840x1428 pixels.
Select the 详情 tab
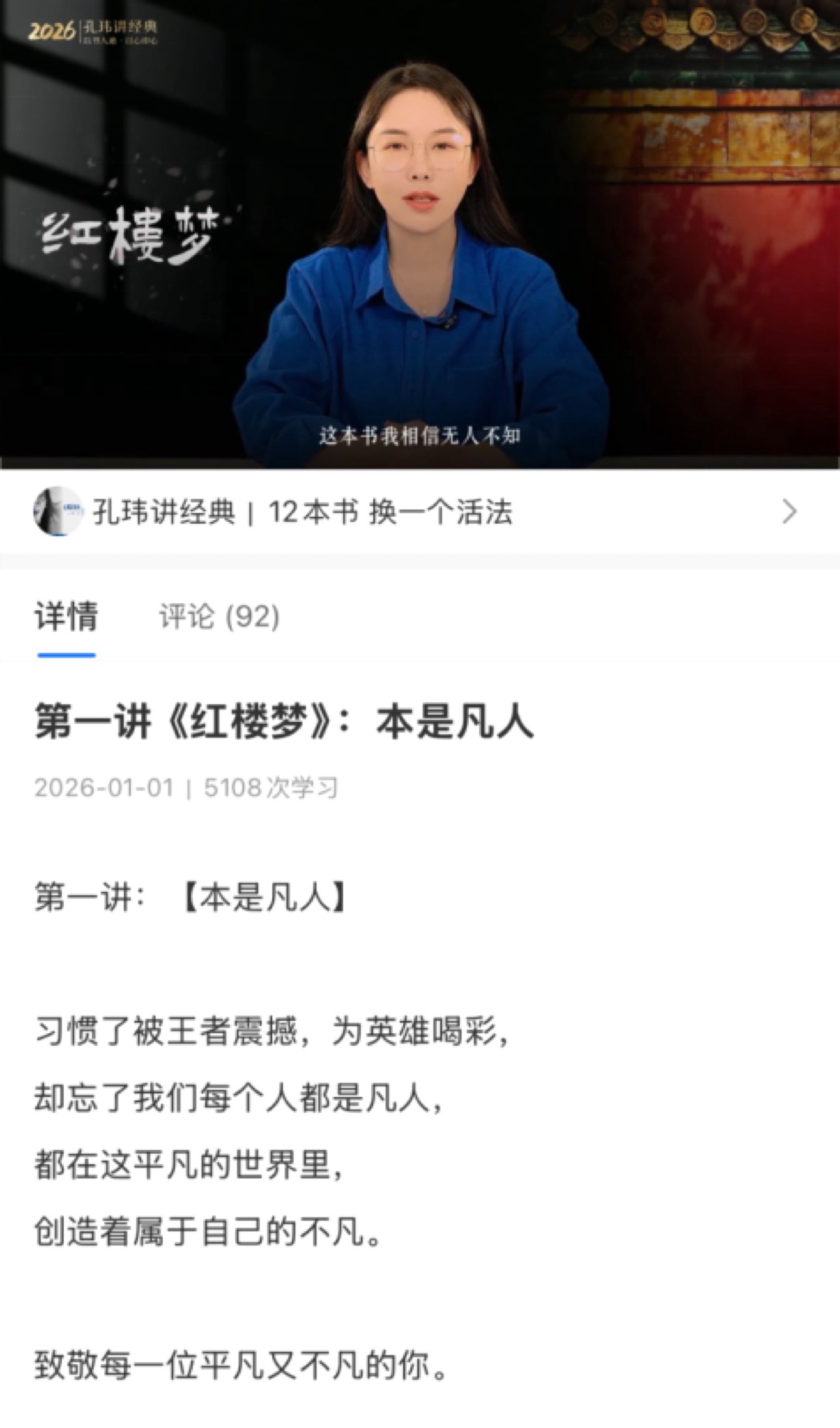[x=66, y=616]
